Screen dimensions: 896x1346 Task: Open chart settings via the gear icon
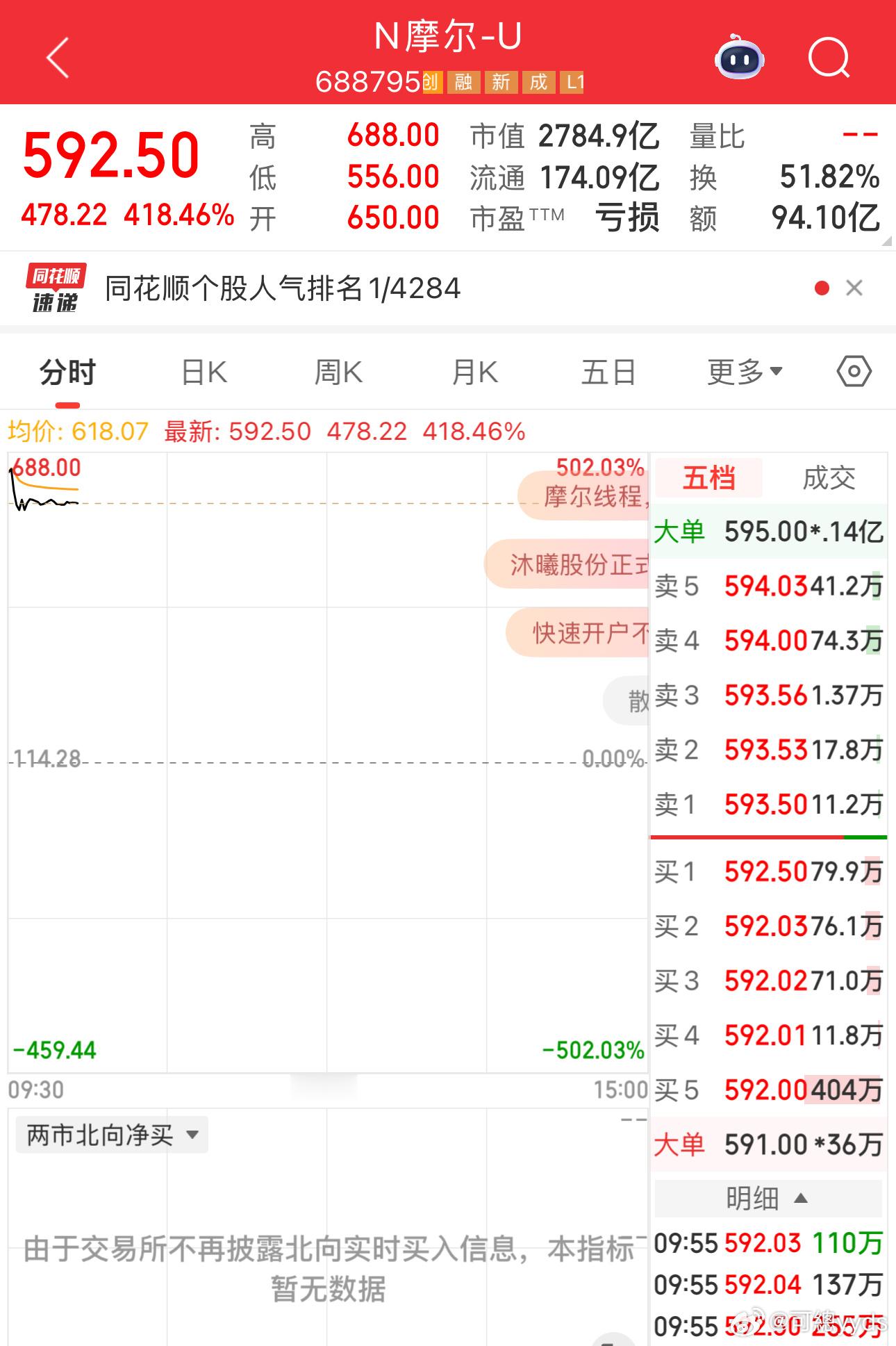coord(853,372)
